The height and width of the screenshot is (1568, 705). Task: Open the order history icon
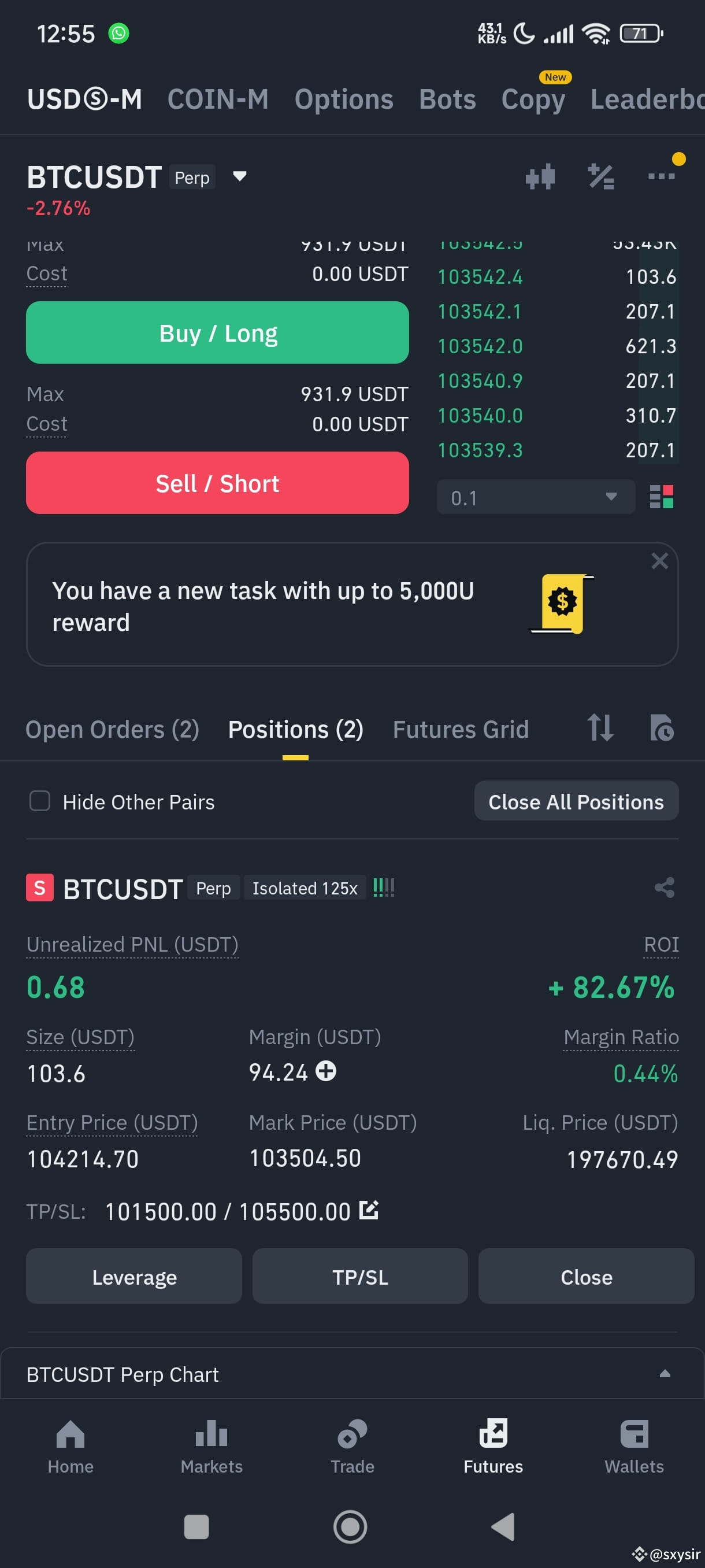click(x=663, y=728)
